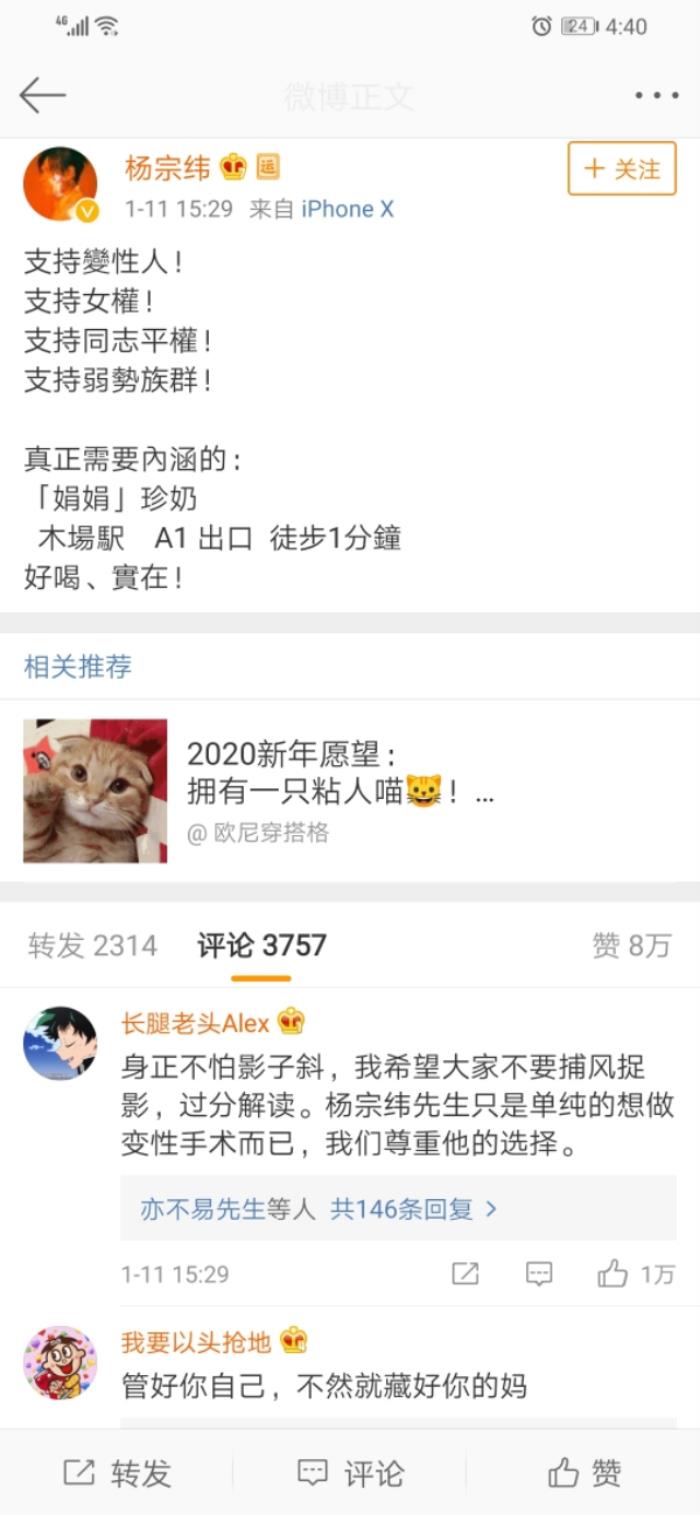
Task: Open the recommended 2020新年愿望 post
Action: [340, 790]
